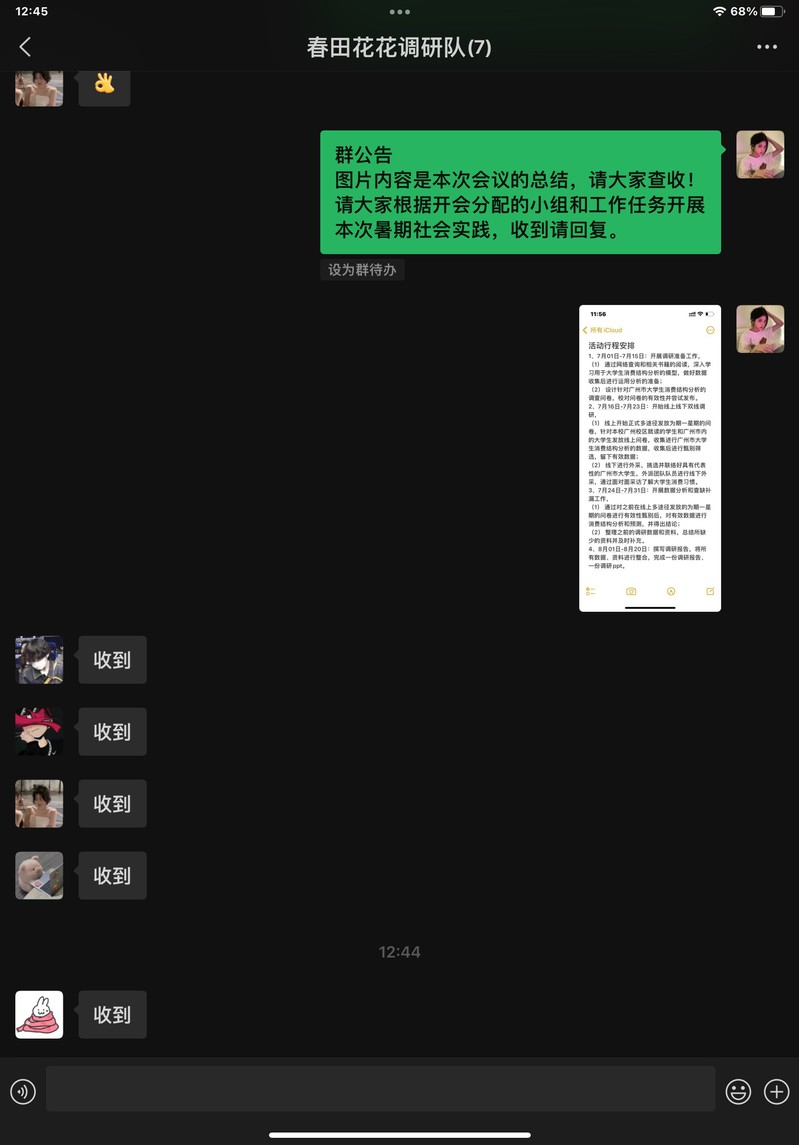The width and height of the screenshot is (799, 1145).
Task: Open the plus attachment menu
Action: 777,1091
